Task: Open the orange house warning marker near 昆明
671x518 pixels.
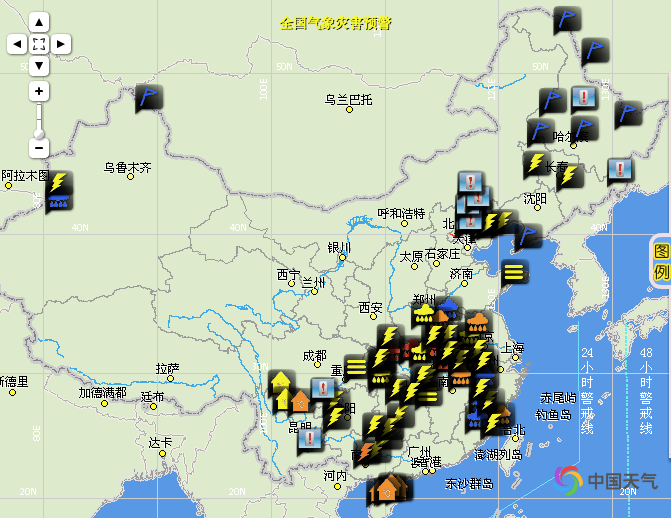Action: point(300,403)
